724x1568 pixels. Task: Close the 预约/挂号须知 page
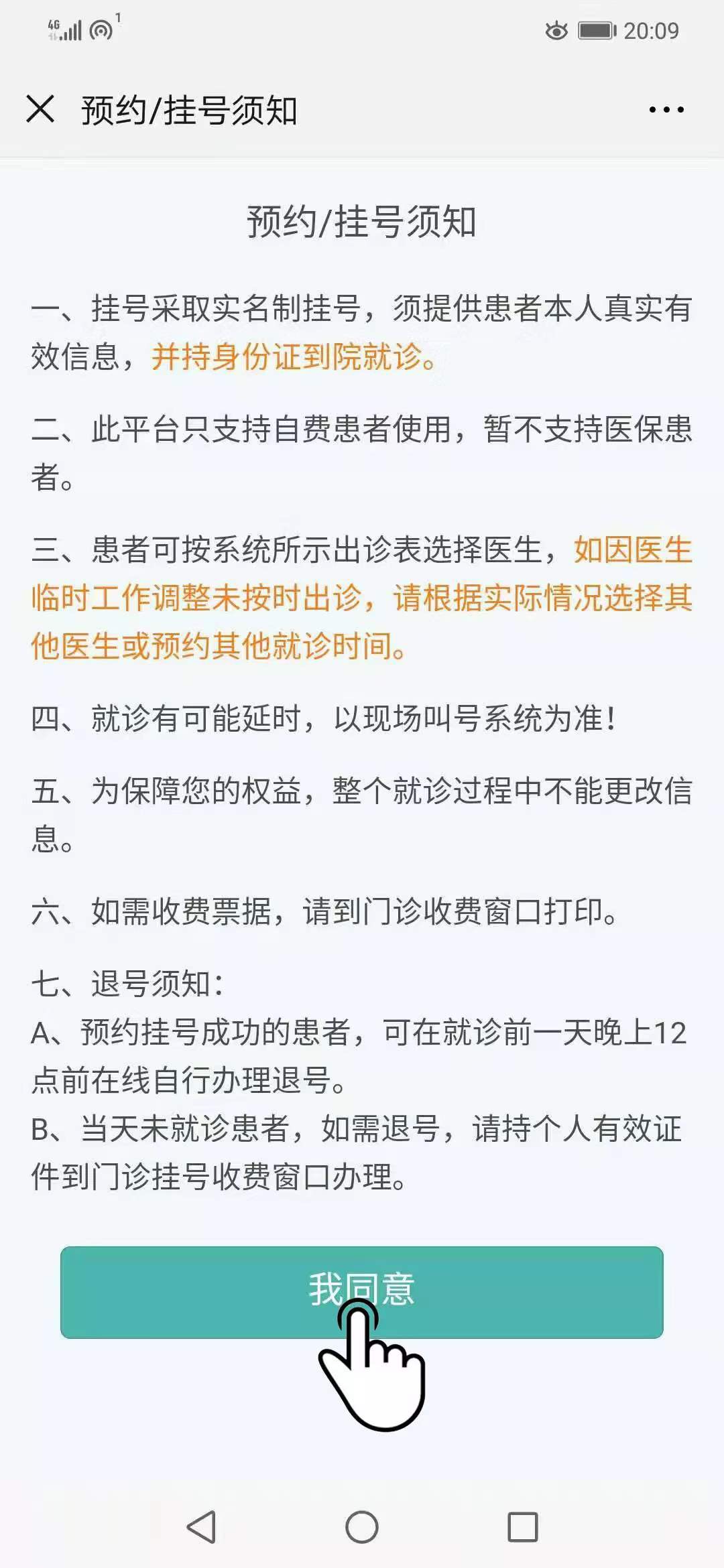(x=40, y=109)
